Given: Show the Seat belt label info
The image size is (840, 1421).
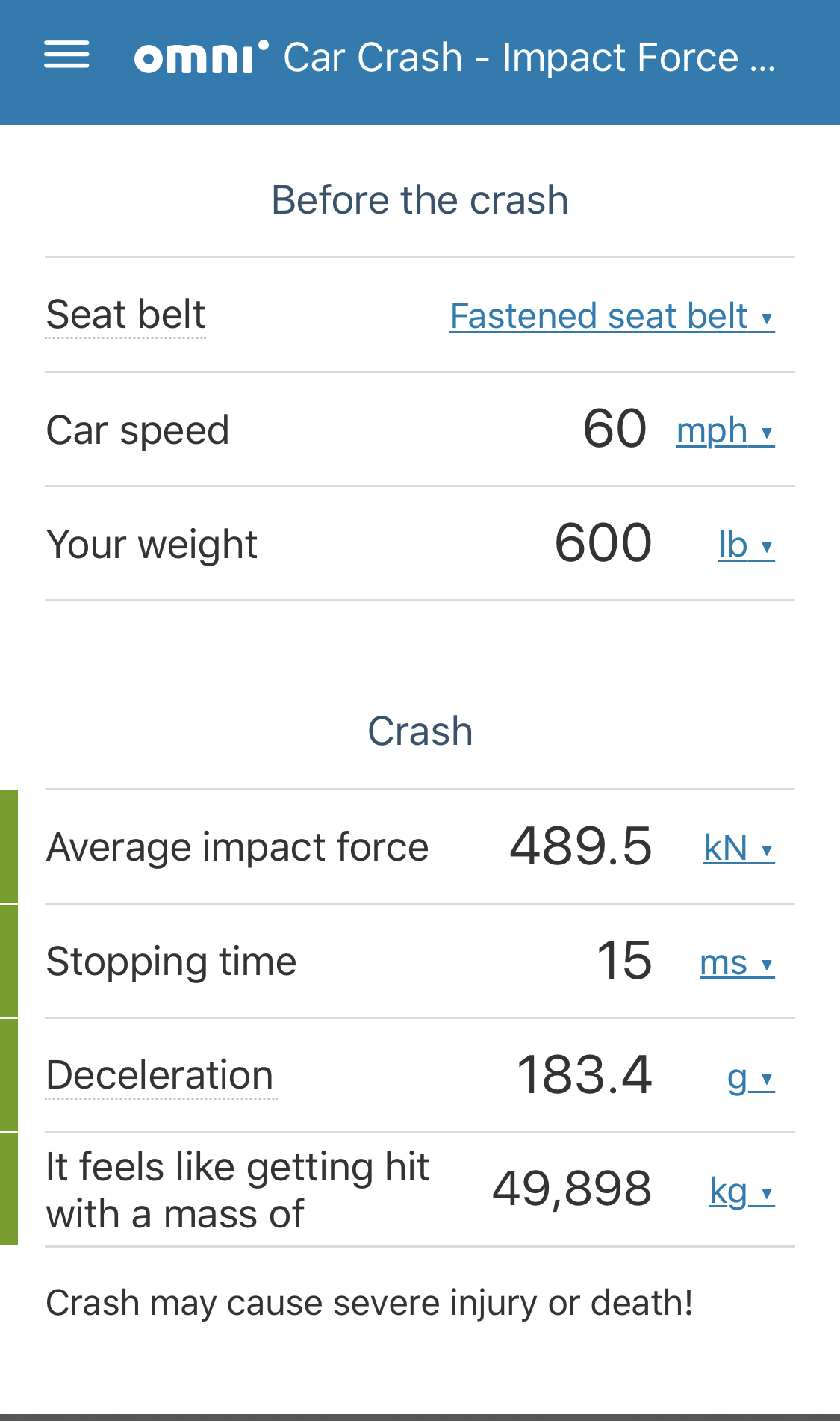Looking at the screenshot, I should click(x=125, y=315).
